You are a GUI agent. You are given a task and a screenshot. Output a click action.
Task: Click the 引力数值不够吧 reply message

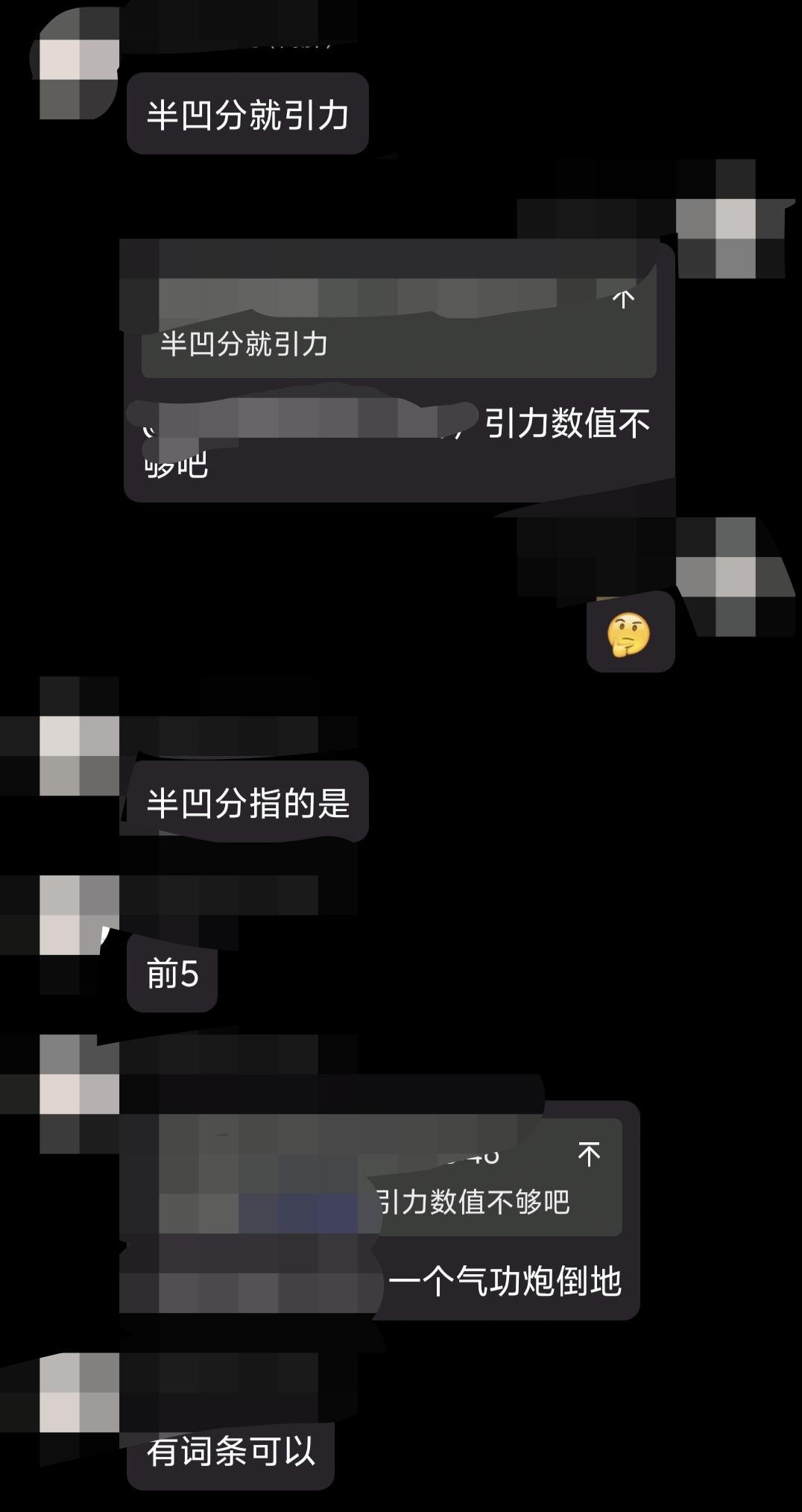click(395, 444)
